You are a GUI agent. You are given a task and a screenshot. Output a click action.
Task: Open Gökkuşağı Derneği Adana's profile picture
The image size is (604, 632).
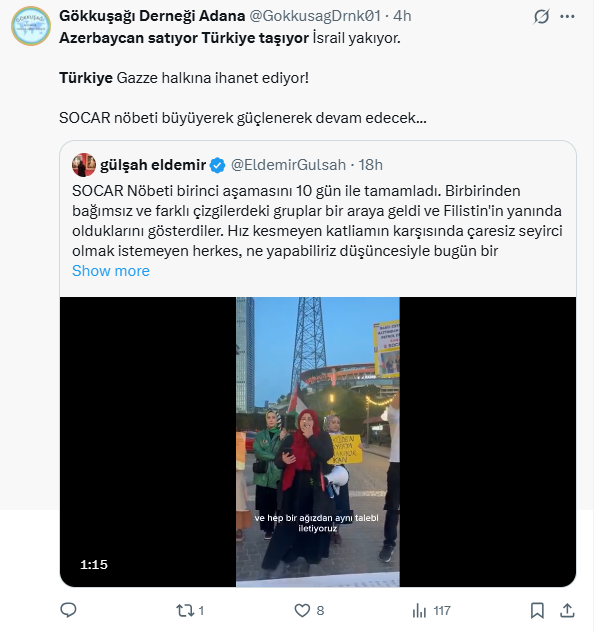(32, 24)
